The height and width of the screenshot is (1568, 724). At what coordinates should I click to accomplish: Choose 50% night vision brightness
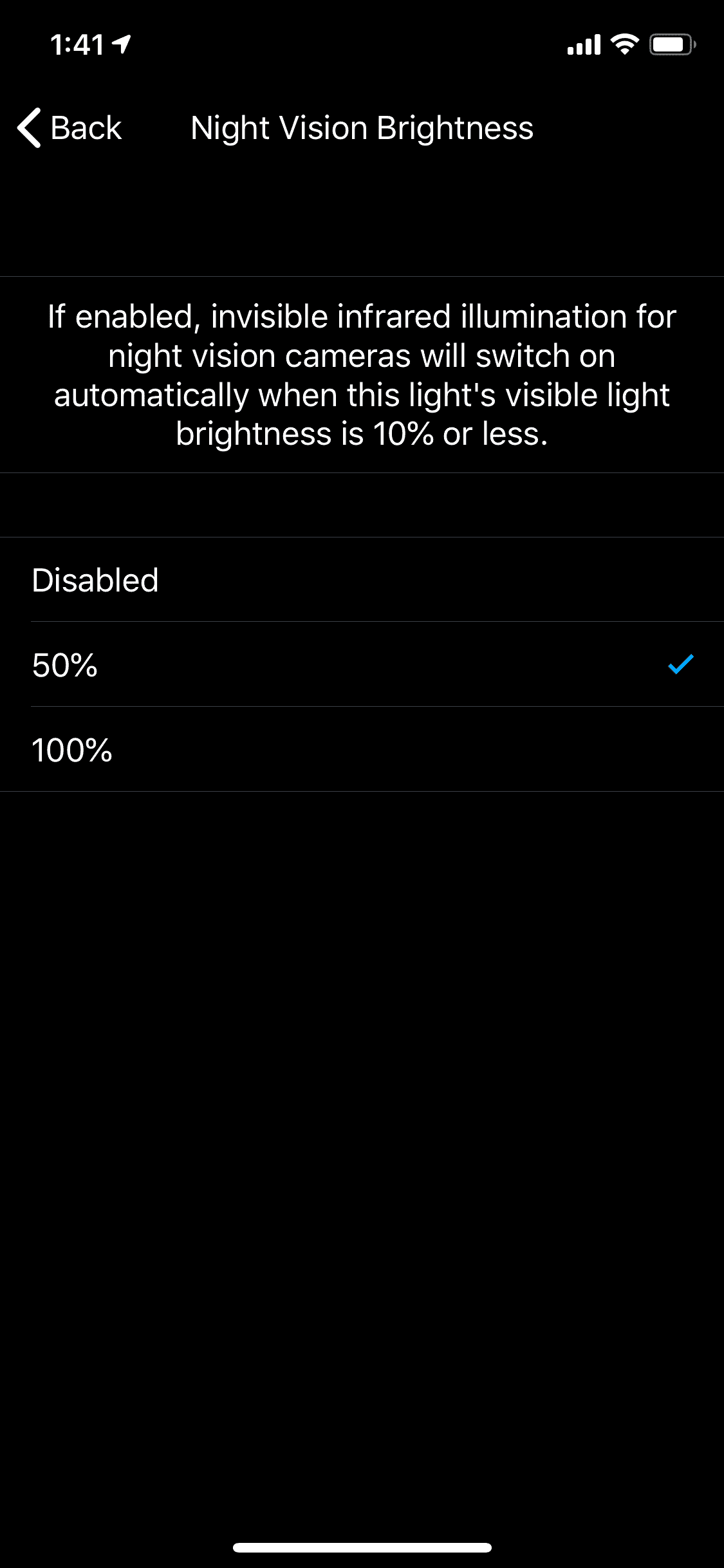tap(362, 664)
